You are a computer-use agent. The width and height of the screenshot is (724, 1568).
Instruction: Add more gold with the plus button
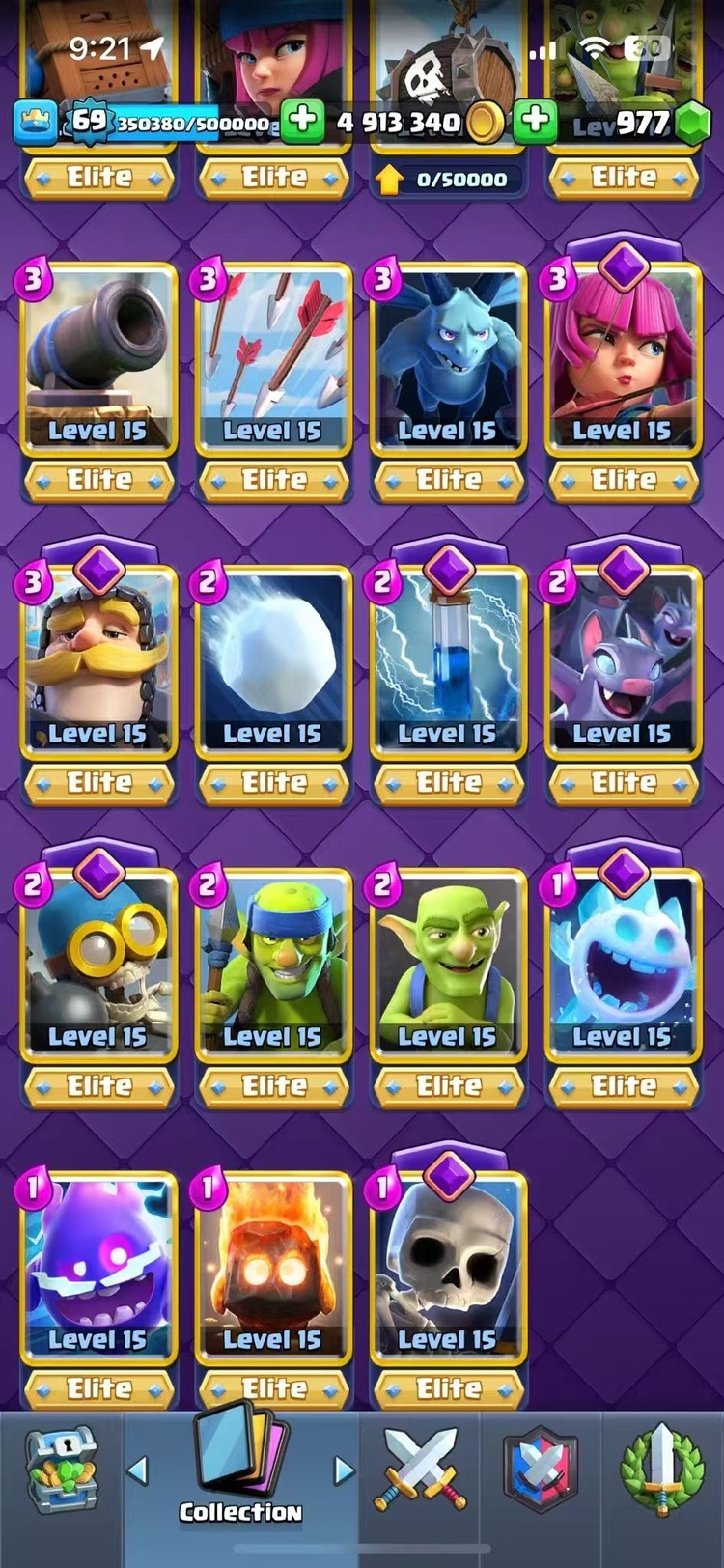coord(302,122)
